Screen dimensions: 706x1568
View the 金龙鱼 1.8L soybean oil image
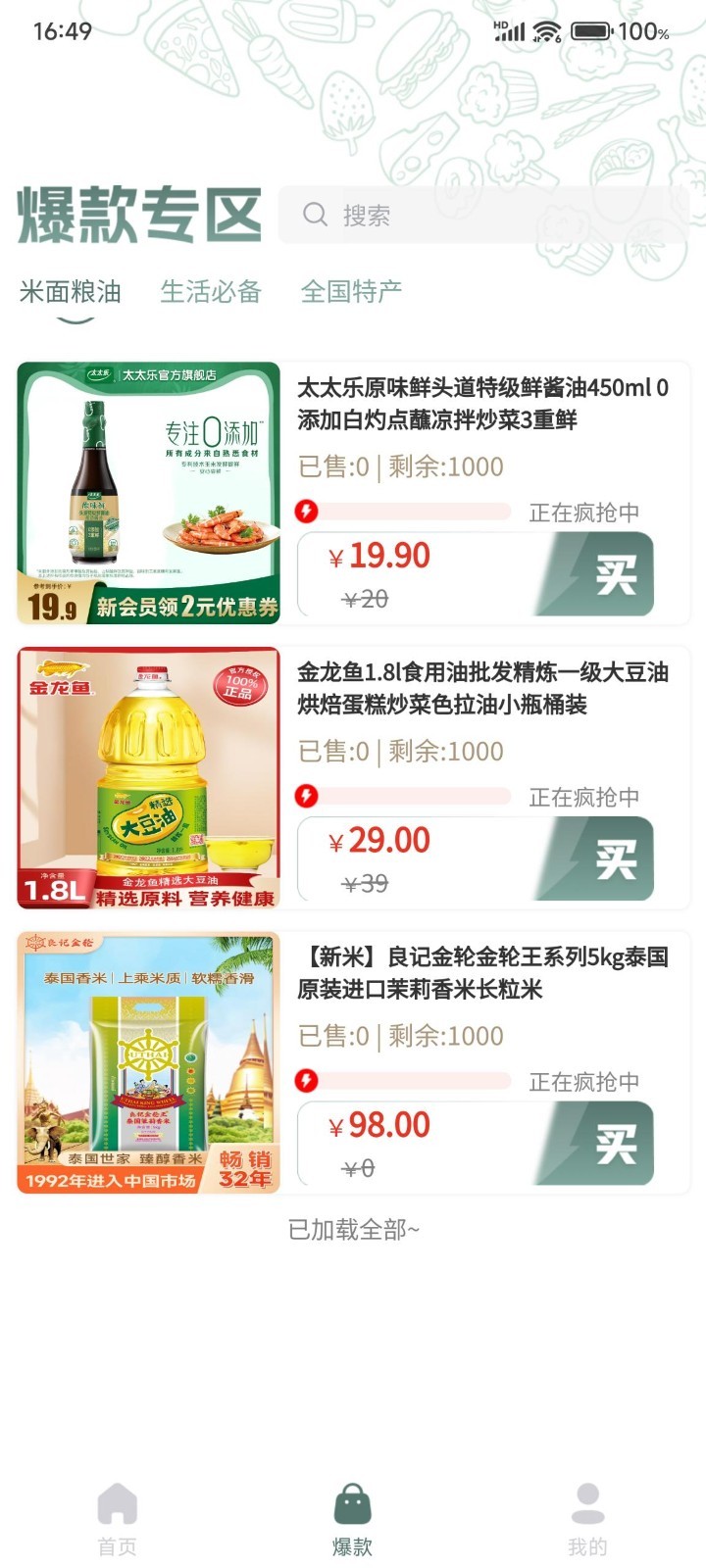[149, 777]
